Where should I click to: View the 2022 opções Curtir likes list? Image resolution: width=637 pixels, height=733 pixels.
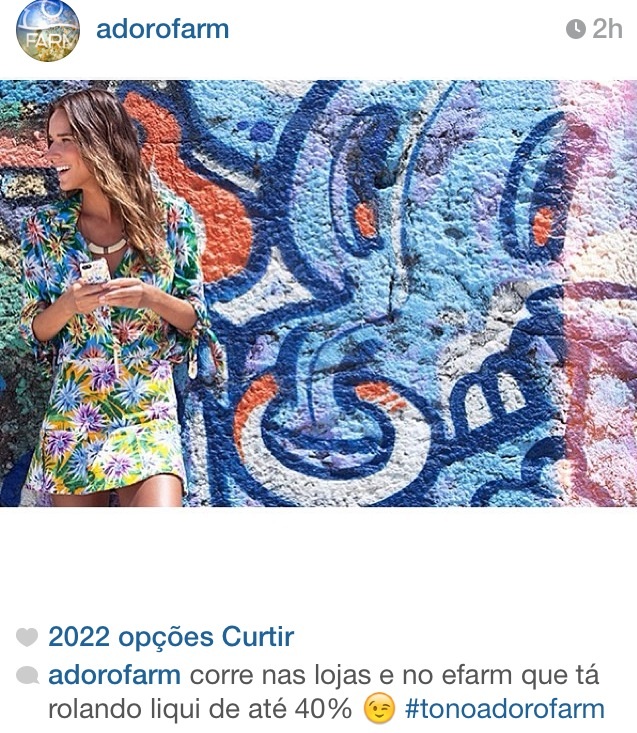click(171, 637)
